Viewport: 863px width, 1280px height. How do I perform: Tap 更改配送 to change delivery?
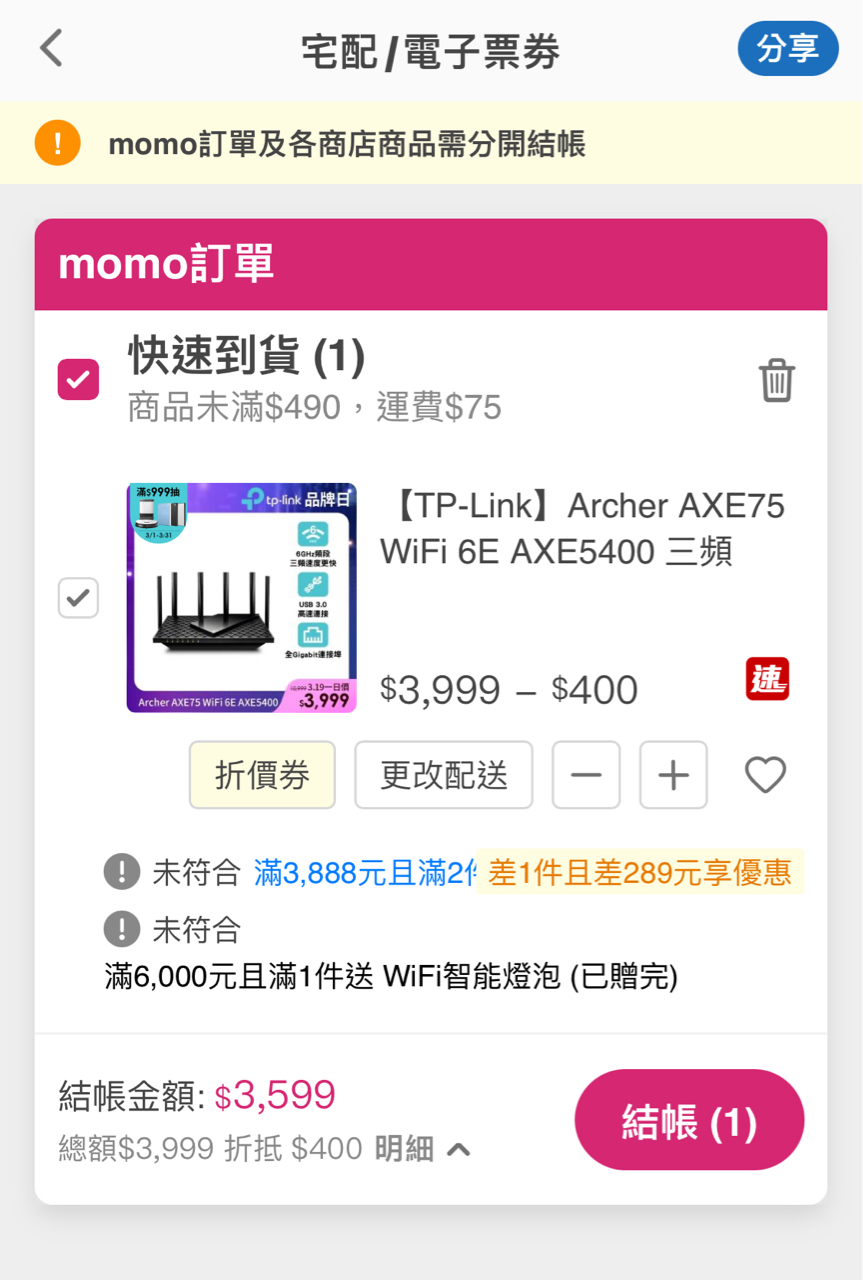coord(443,775)
